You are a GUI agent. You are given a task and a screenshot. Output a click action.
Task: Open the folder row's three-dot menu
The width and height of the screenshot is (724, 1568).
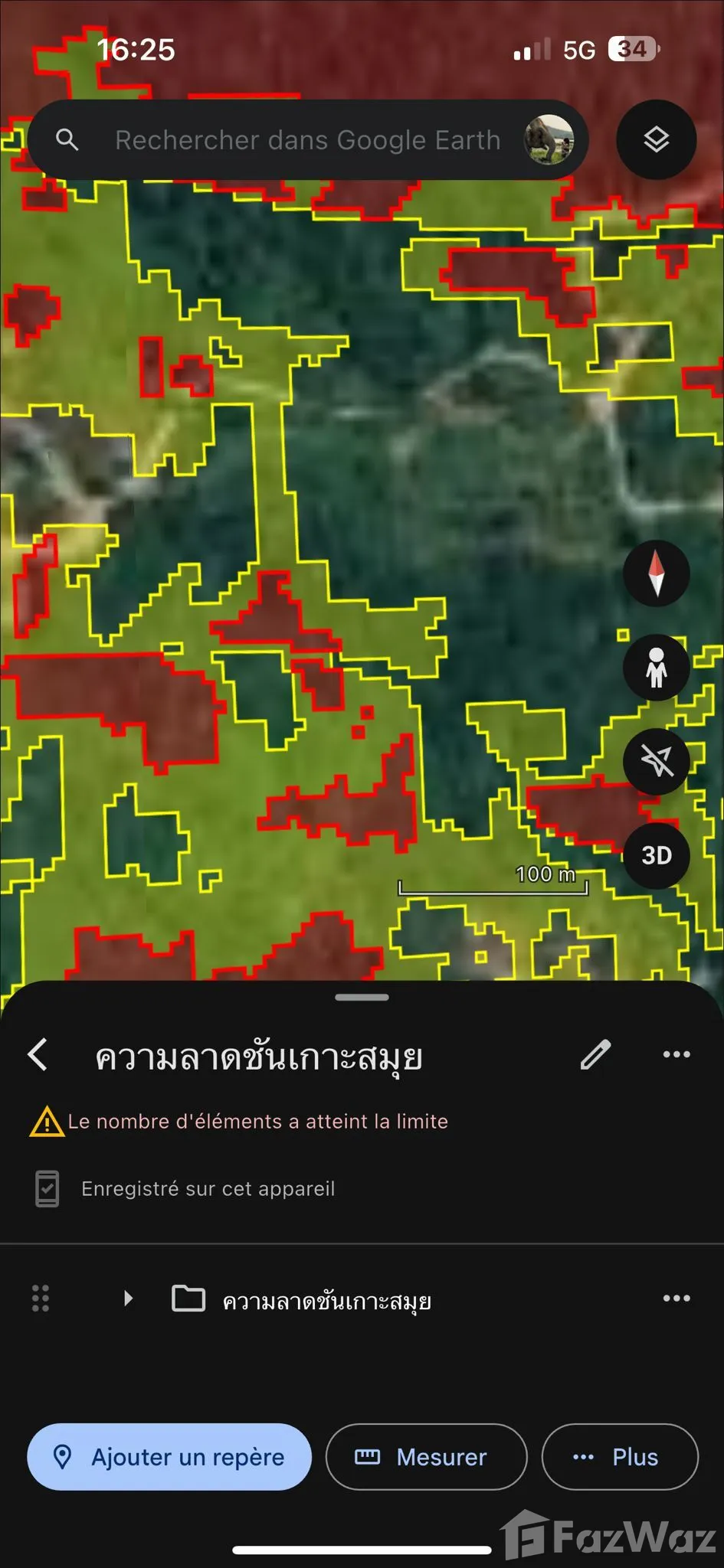tap(676, 1298)
